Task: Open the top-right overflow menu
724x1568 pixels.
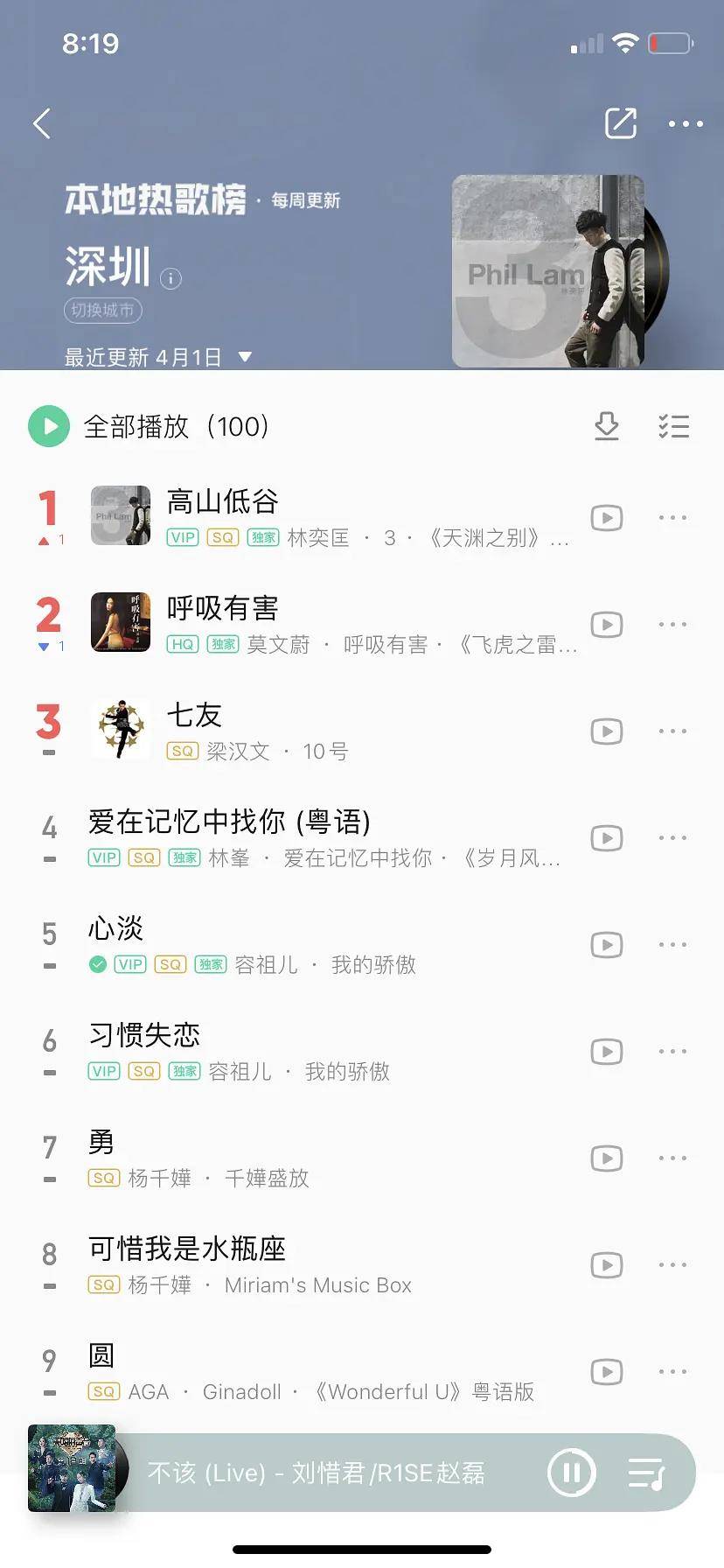Action: coord(686,123)
